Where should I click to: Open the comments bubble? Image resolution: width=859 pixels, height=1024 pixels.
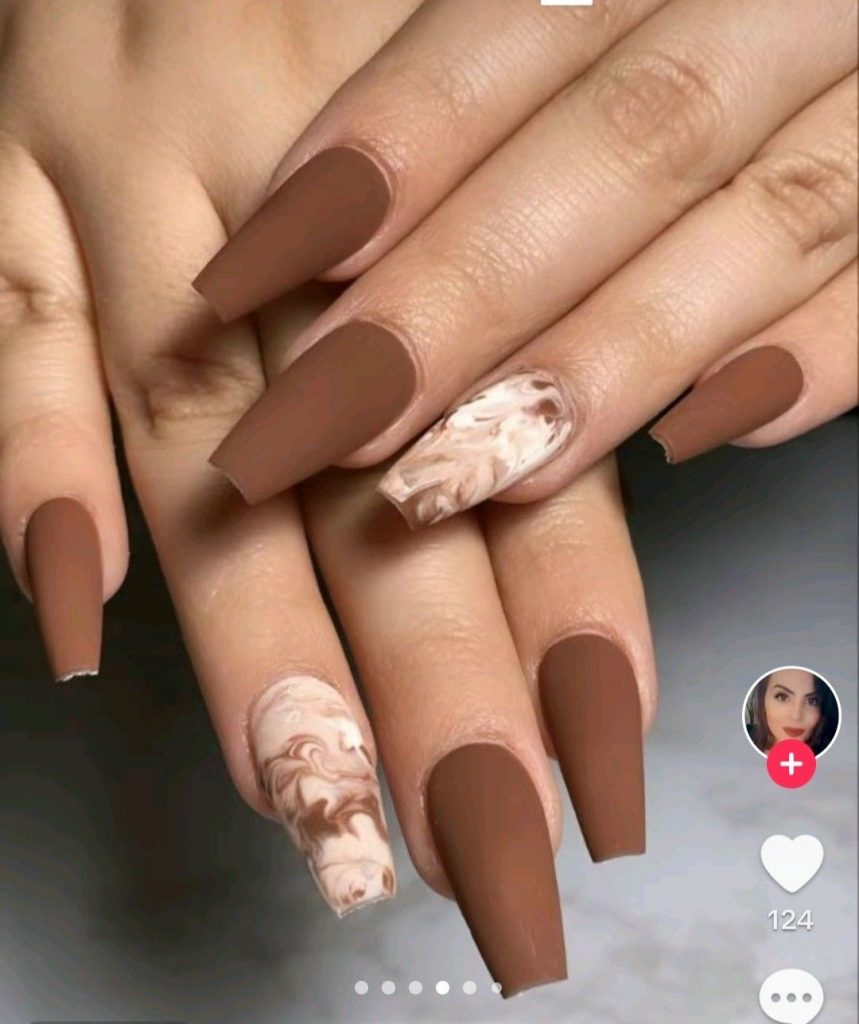point(791,996)
